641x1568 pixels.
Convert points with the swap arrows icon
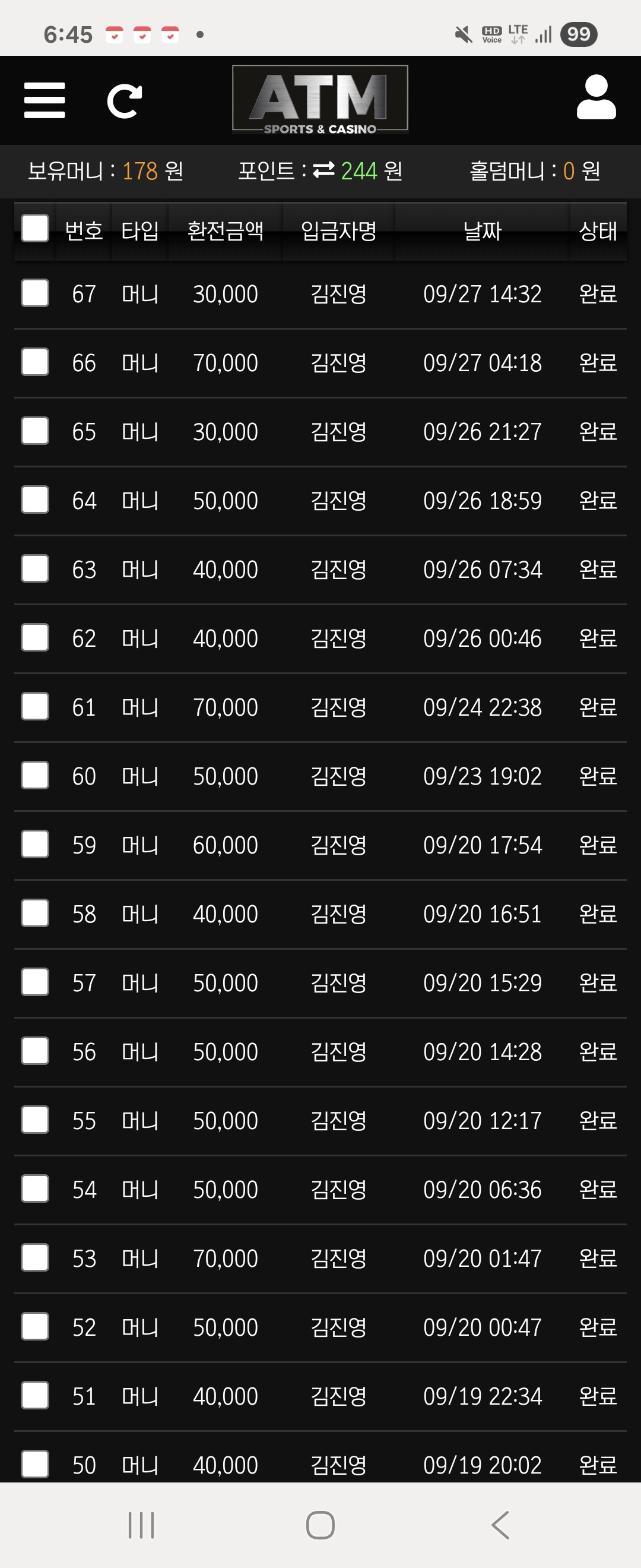tap(323, 170)
